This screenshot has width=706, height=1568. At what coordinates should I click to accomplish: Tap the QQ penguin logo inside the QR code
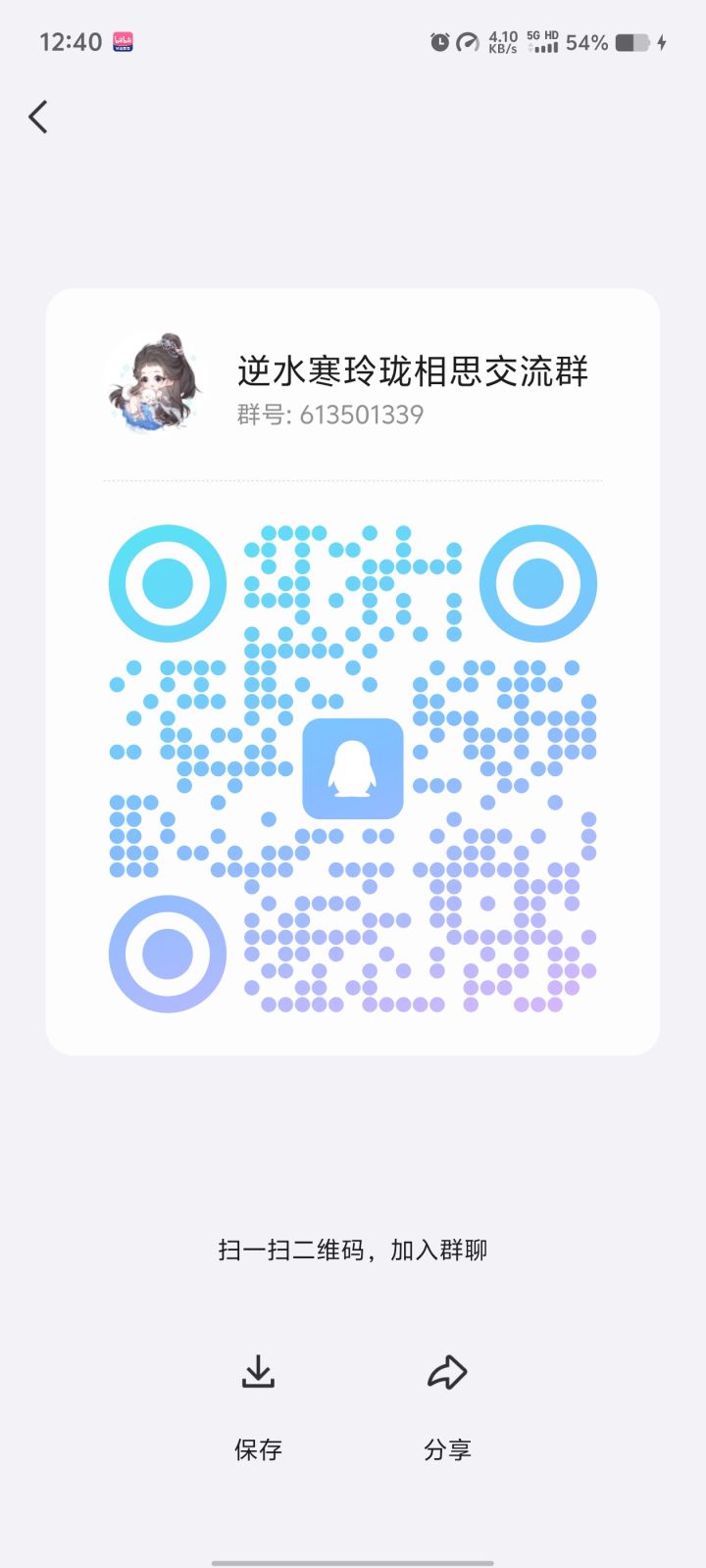point(354,768)
